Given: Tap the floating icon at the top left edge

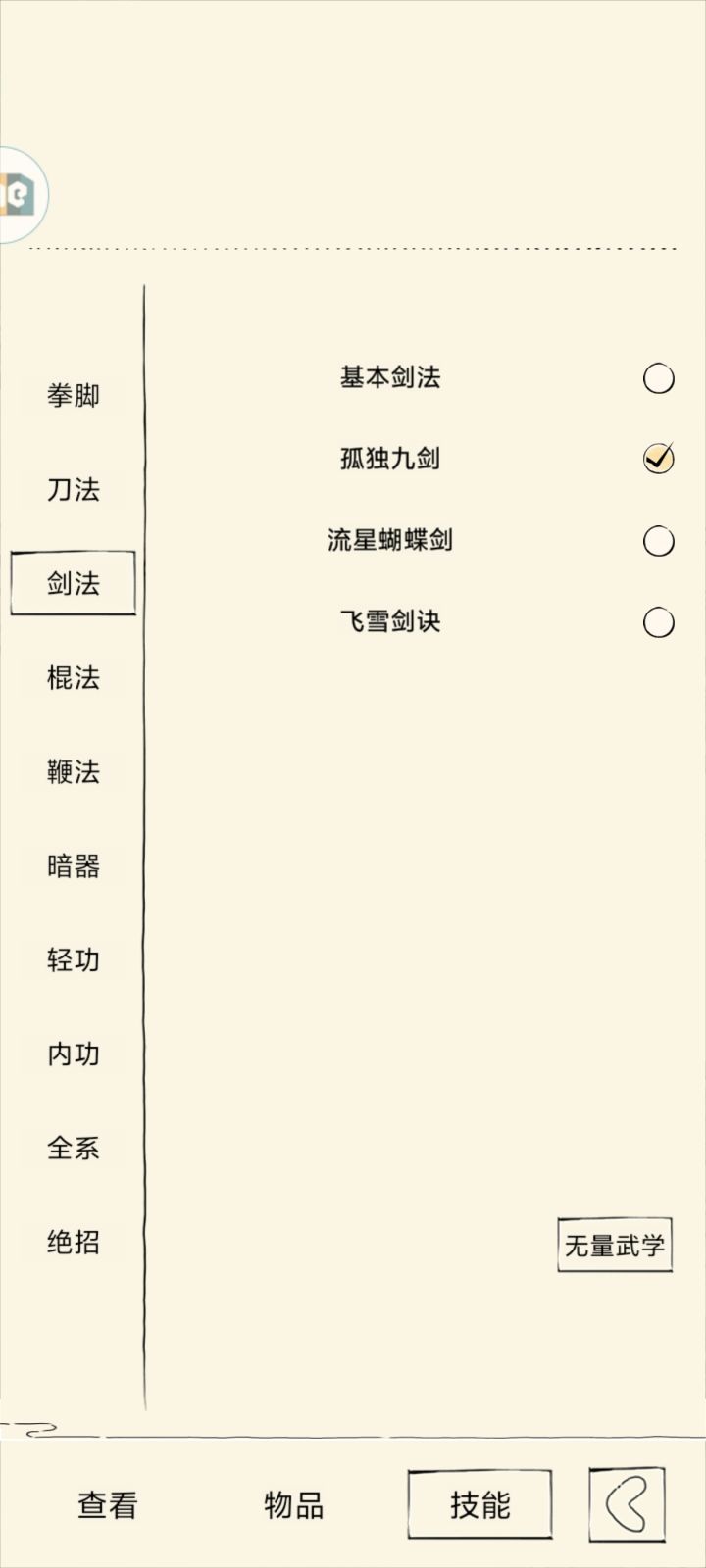Looking at the screenshot, I should click(x=20, y=194).
